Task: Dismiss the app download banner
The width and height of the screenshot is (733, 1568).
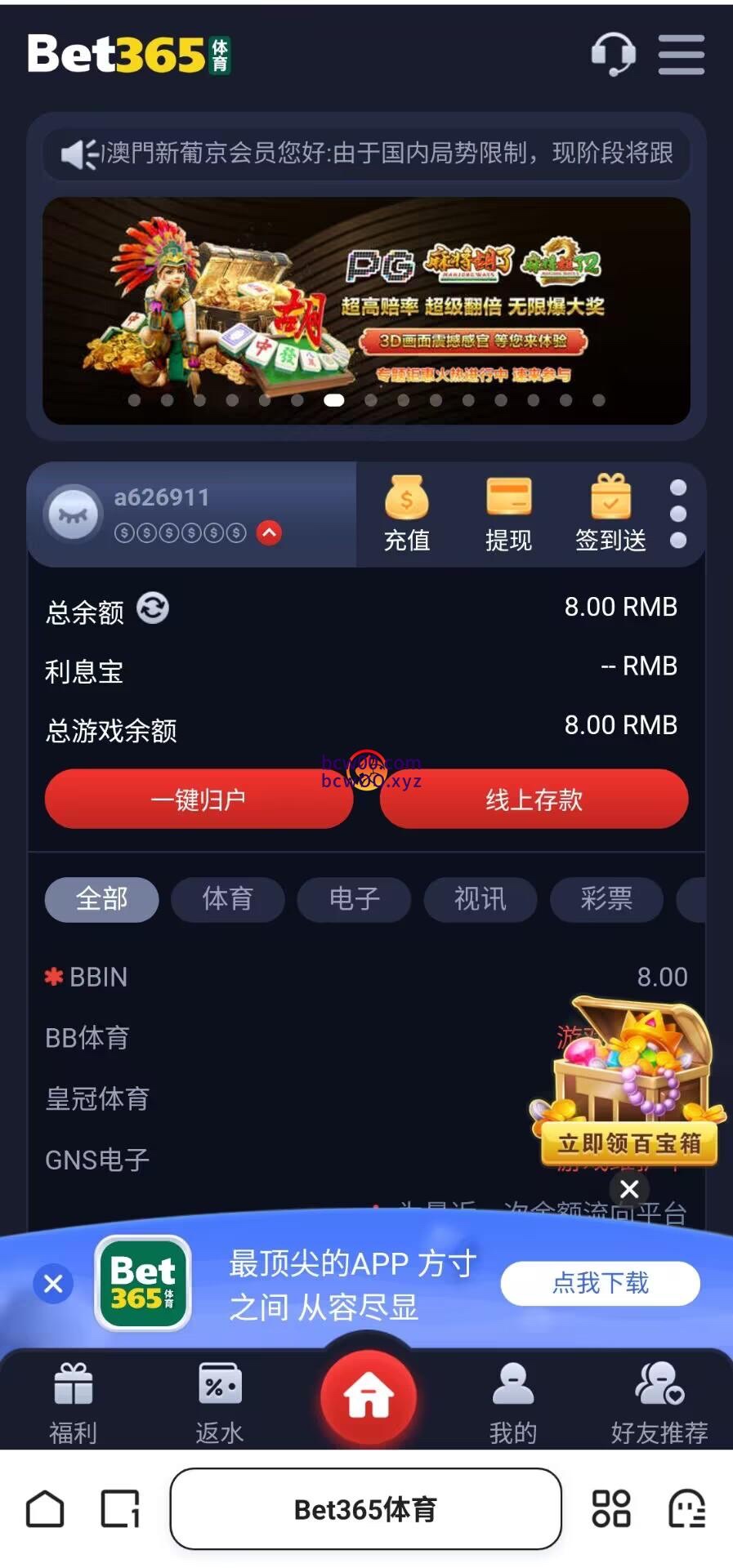Action: [53, 1283]
